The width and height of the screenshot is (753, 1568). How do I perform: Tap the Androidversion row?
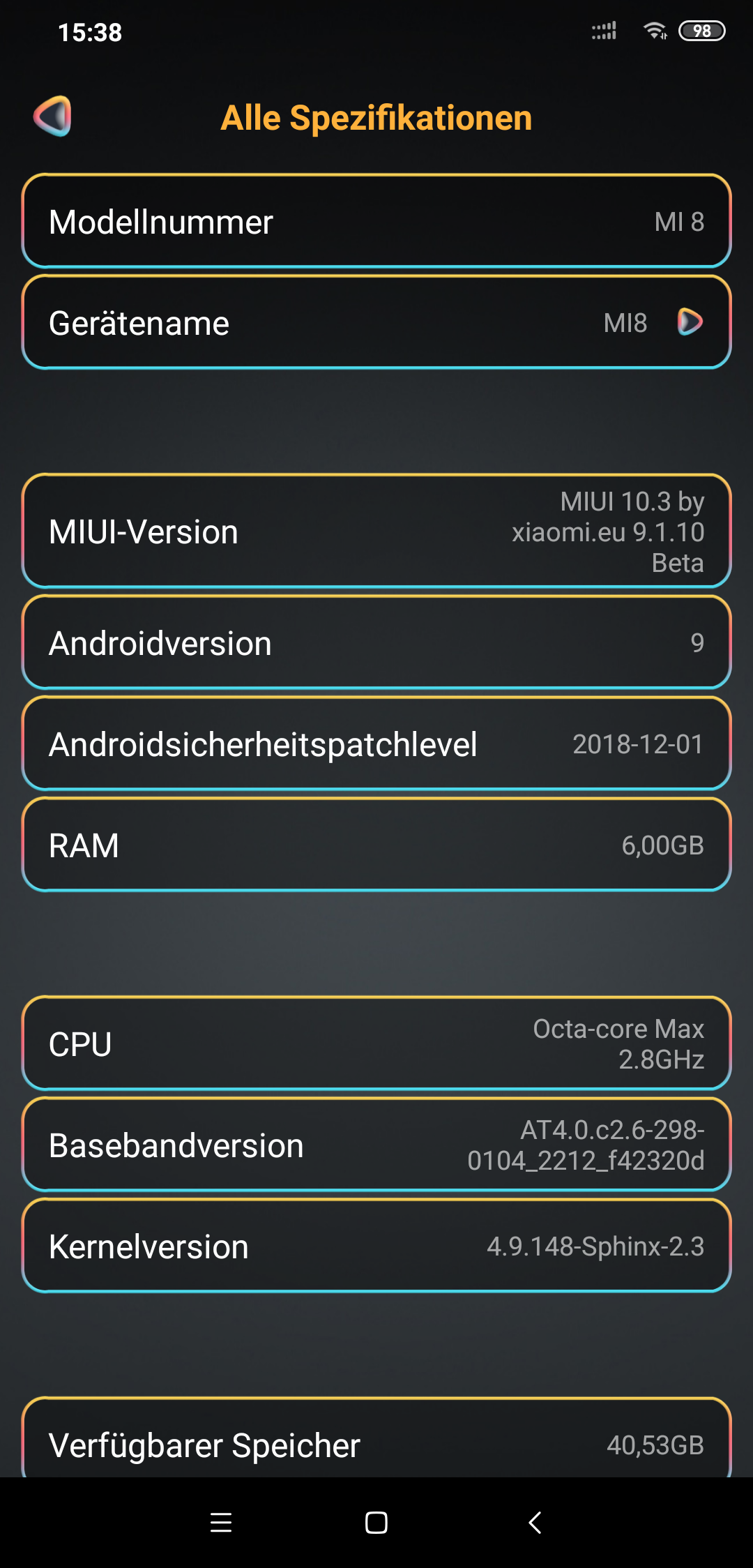(376, 642)
